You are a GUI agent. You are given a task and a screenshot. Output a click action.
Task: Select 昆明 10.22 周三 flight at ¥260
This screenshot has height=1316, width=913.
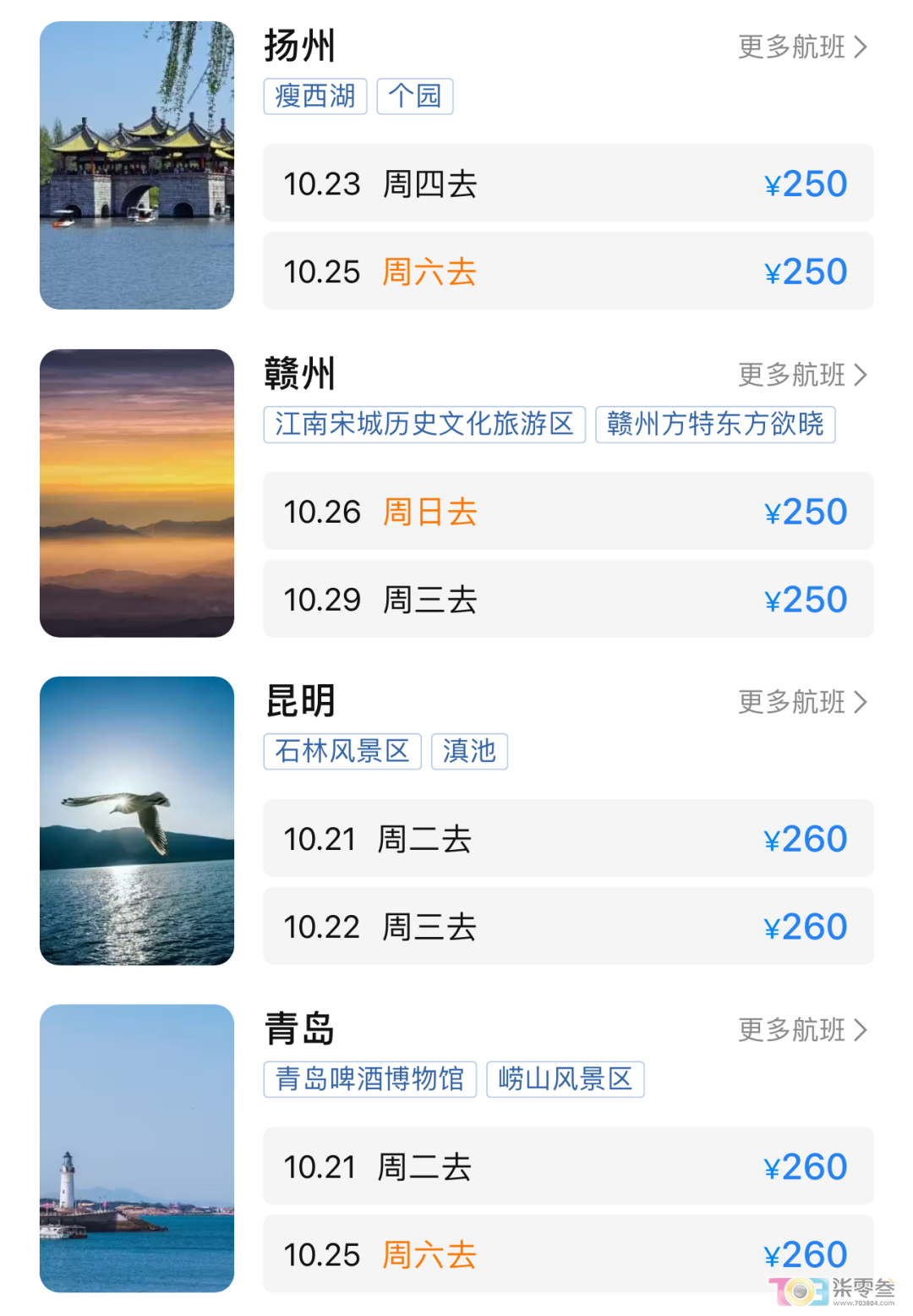pyautogui.click(x=568, y=927)
